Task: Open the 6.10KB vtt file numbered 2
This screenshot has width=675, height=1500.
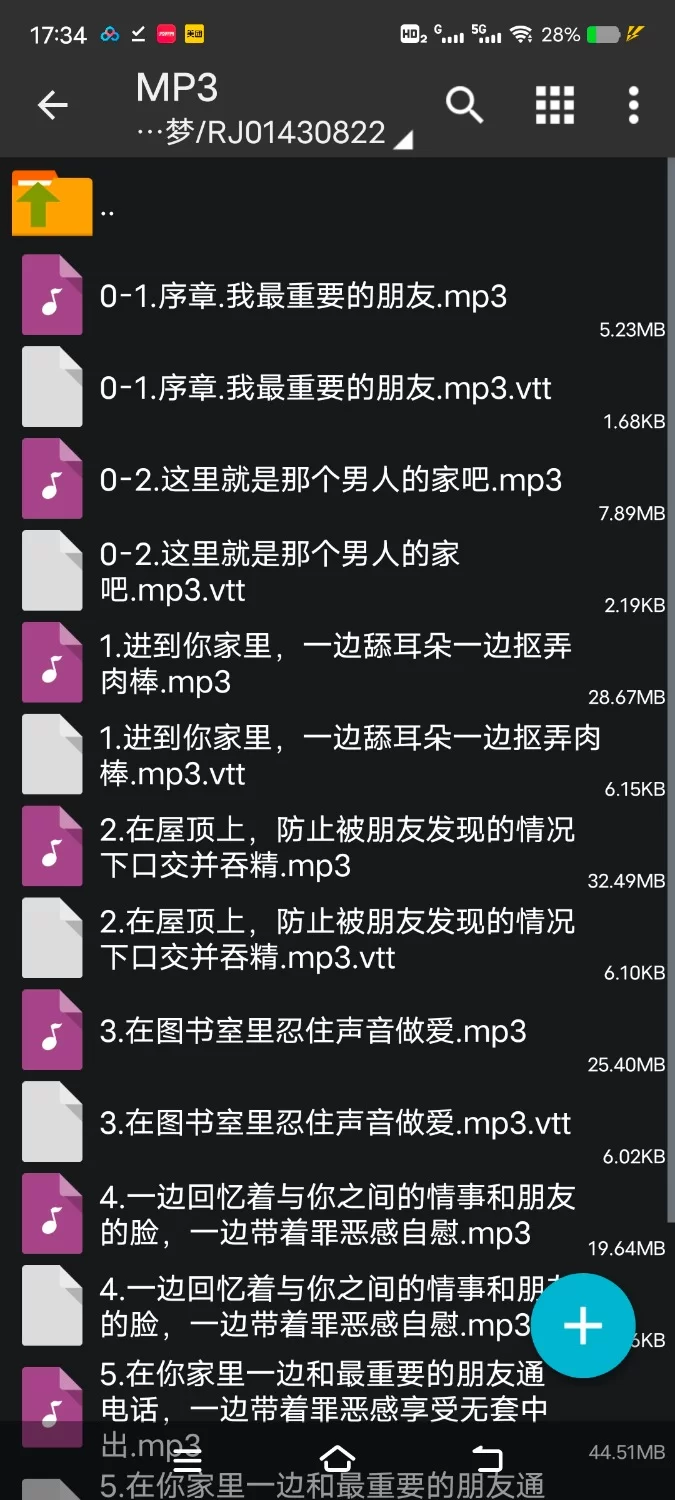Action: (337, 940)
